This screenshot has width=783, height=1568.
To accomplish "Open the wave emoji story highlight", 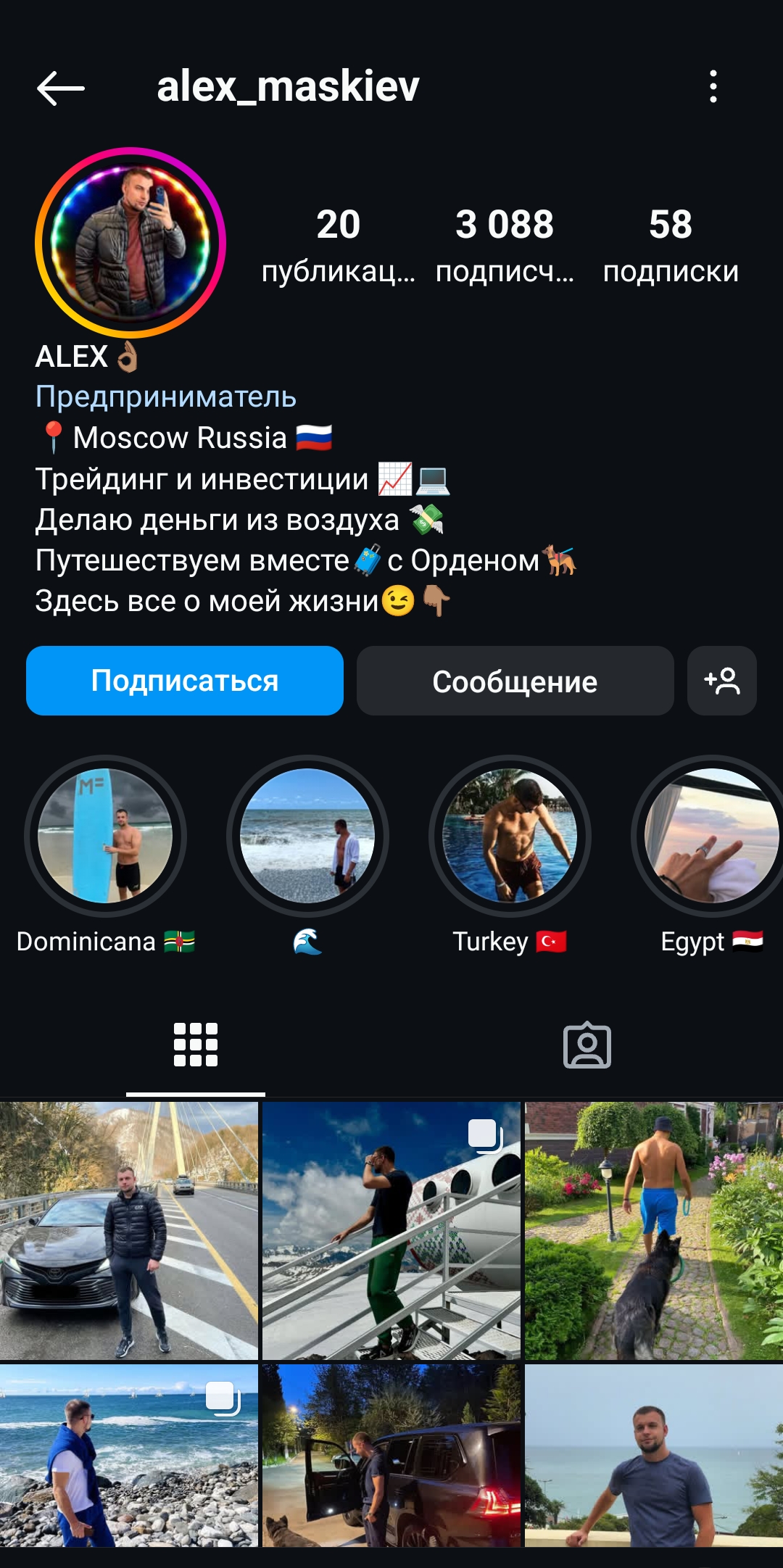I will (x=307, y=836).
